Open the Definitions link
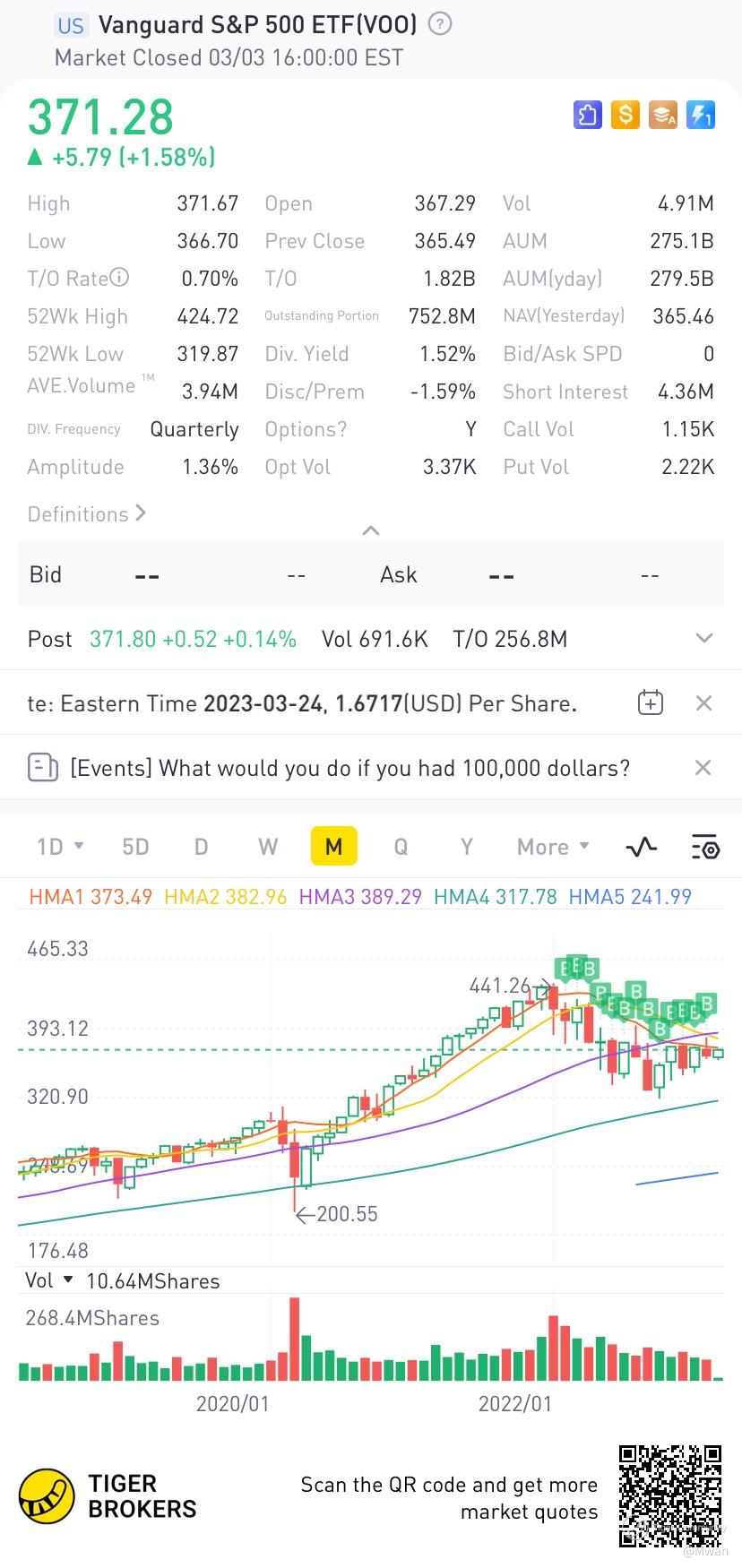The width and height of the screenshot is (742, 1568). point(86,514)
